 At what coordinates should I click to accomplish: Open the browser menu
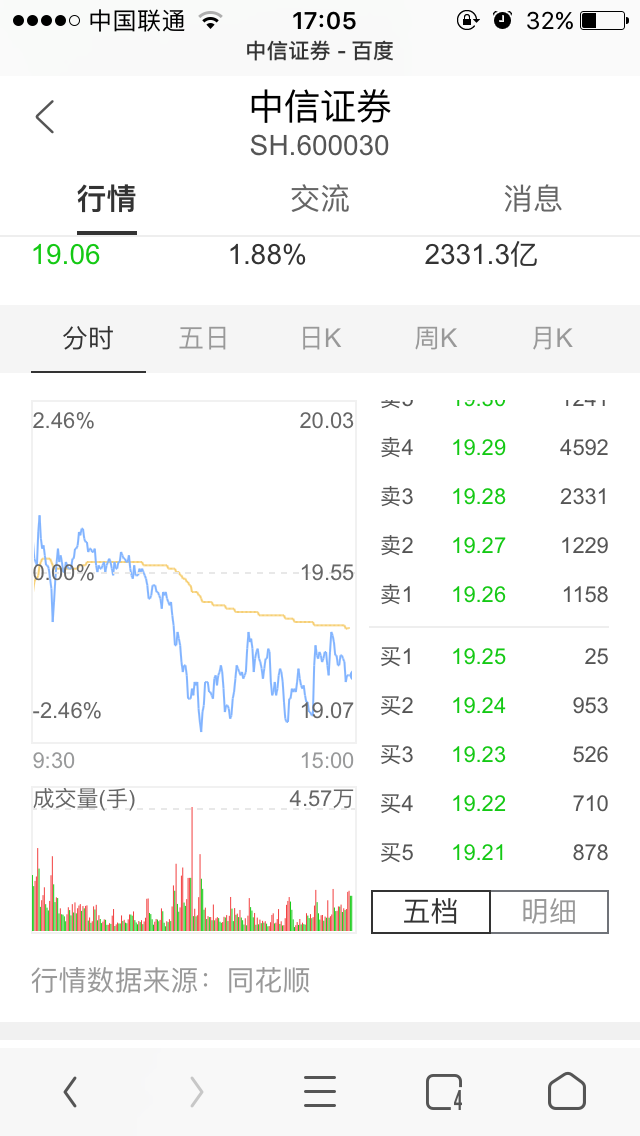click(x=320, y=1091)
